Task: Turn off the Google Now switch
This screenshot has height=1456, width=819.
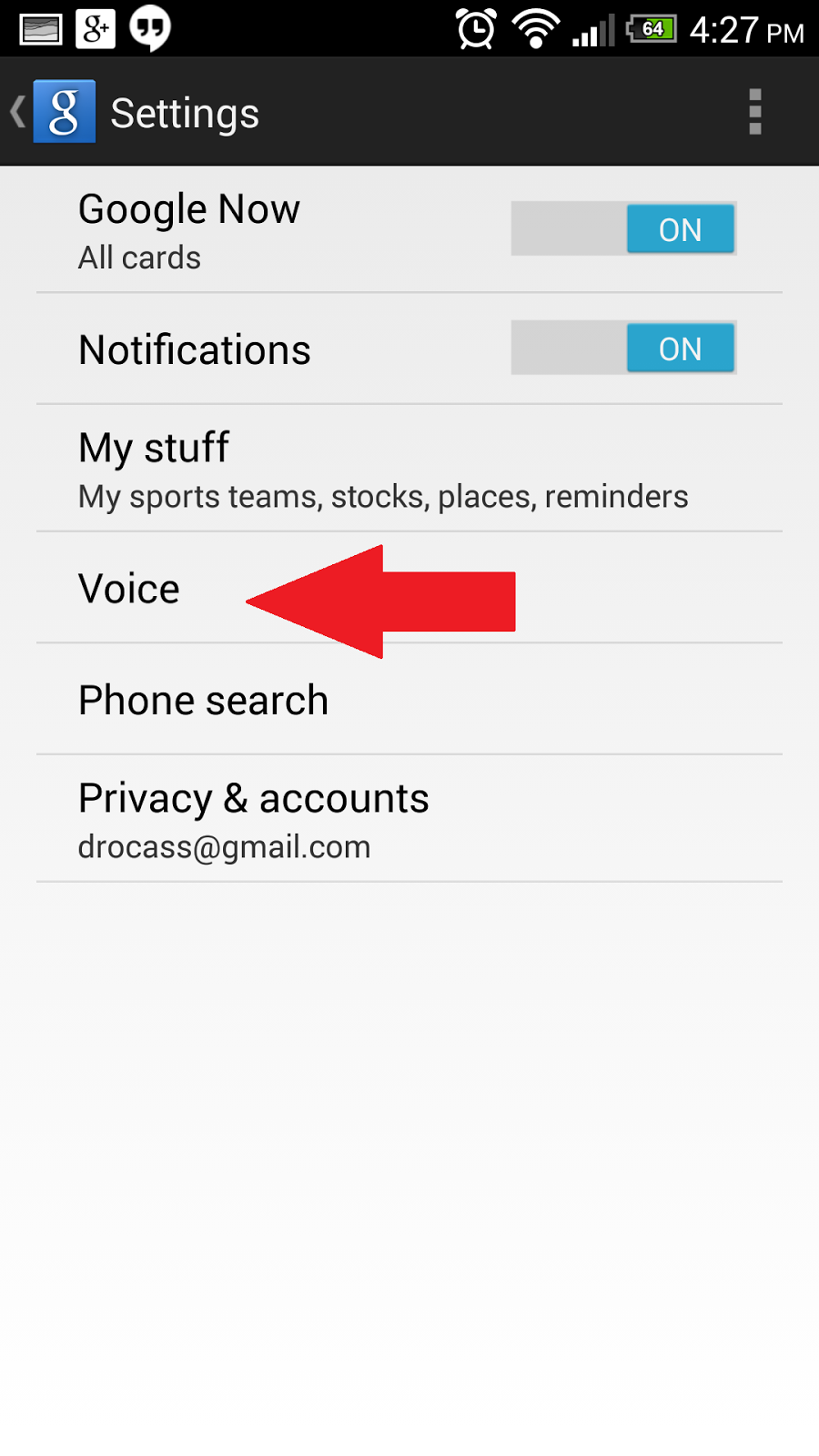Action: [x=623, y=228]
